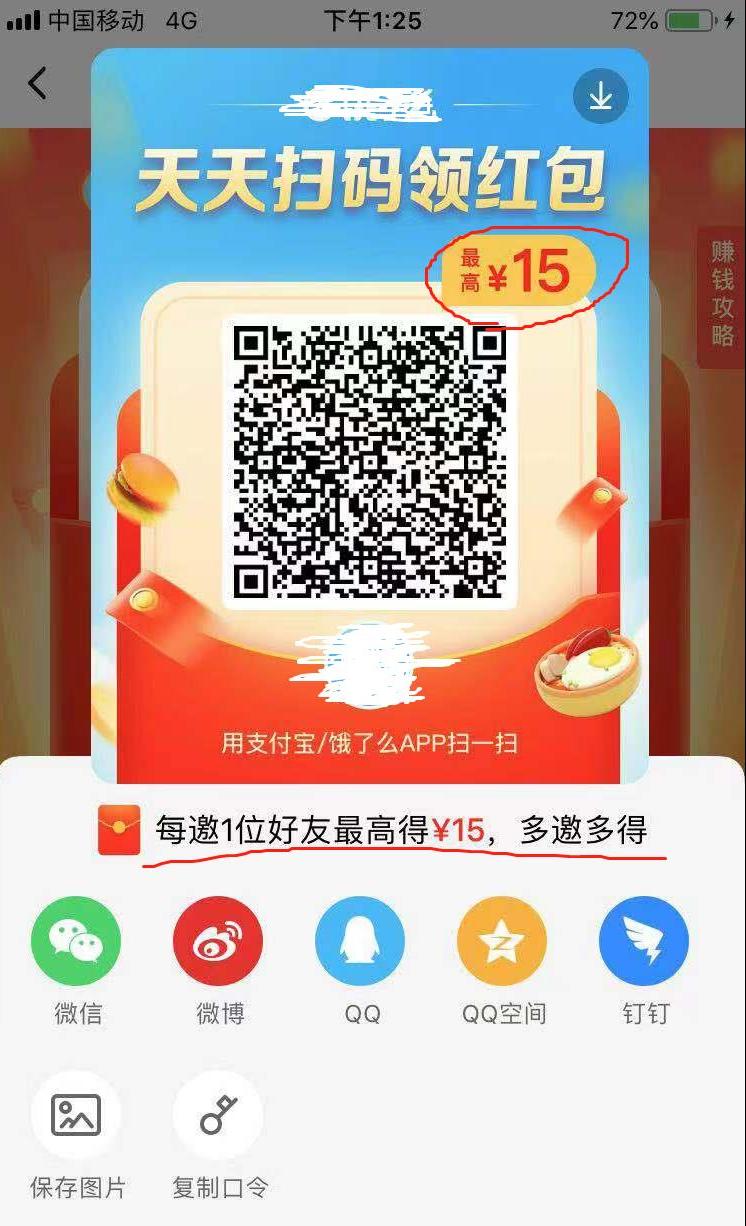Send the invite via QQ
Image resolution: width=746 pixels, height=1226 pixels.
pos(360,942)
